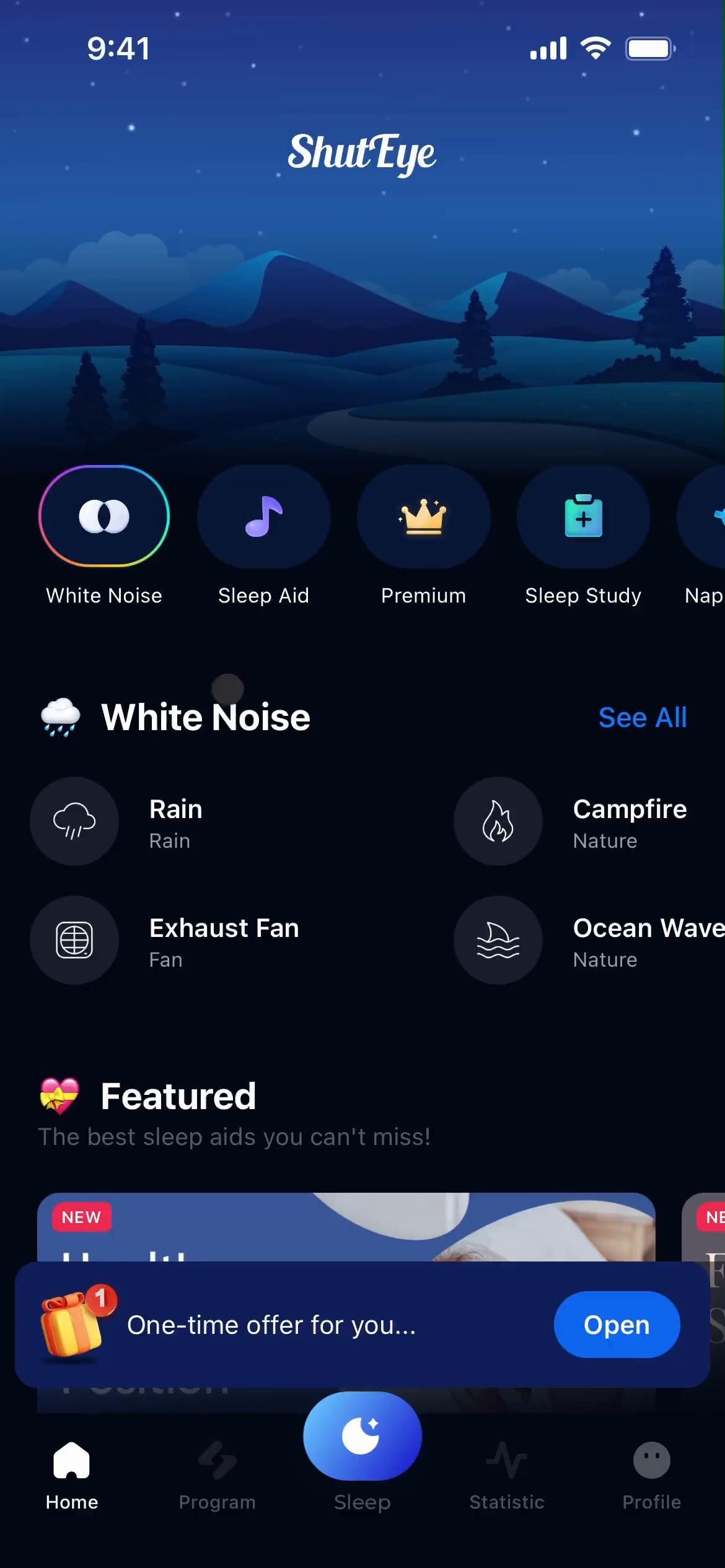Switch to the Statistic tab

point(507,1475)
